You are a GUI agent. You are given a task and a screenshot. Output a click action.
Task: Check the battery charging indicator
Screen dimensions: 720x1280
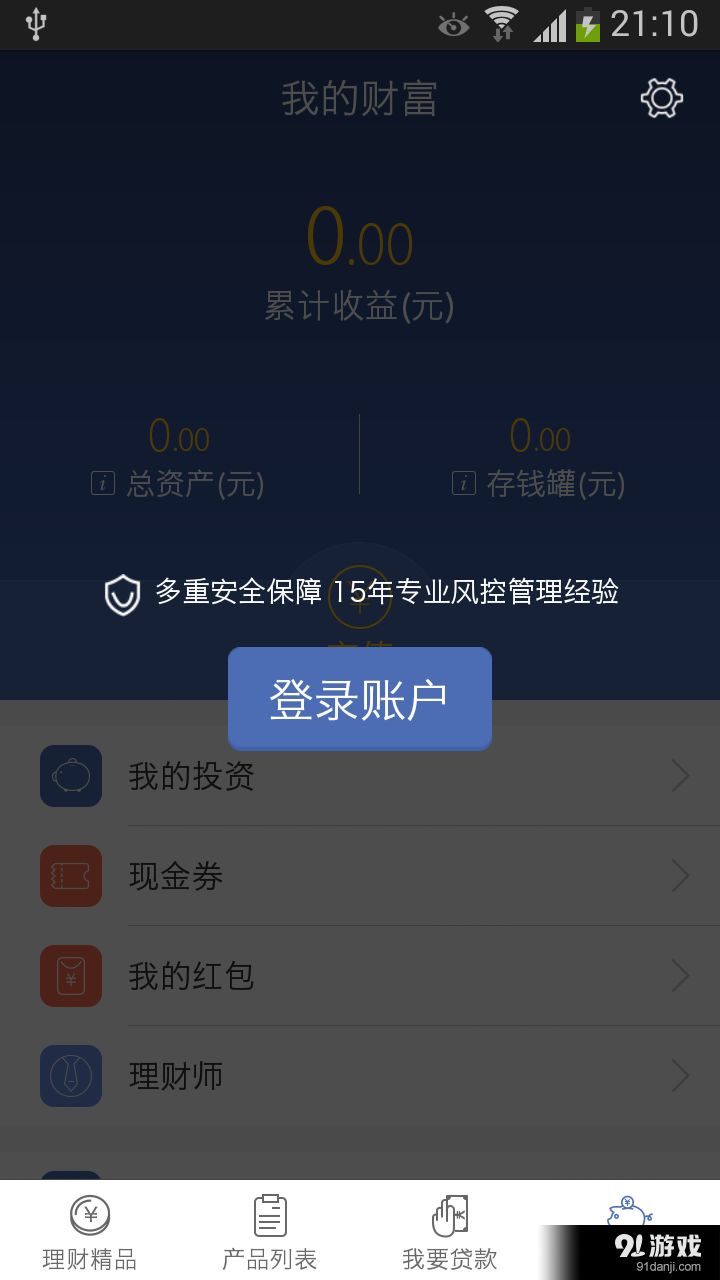click(x=588, y=25)
